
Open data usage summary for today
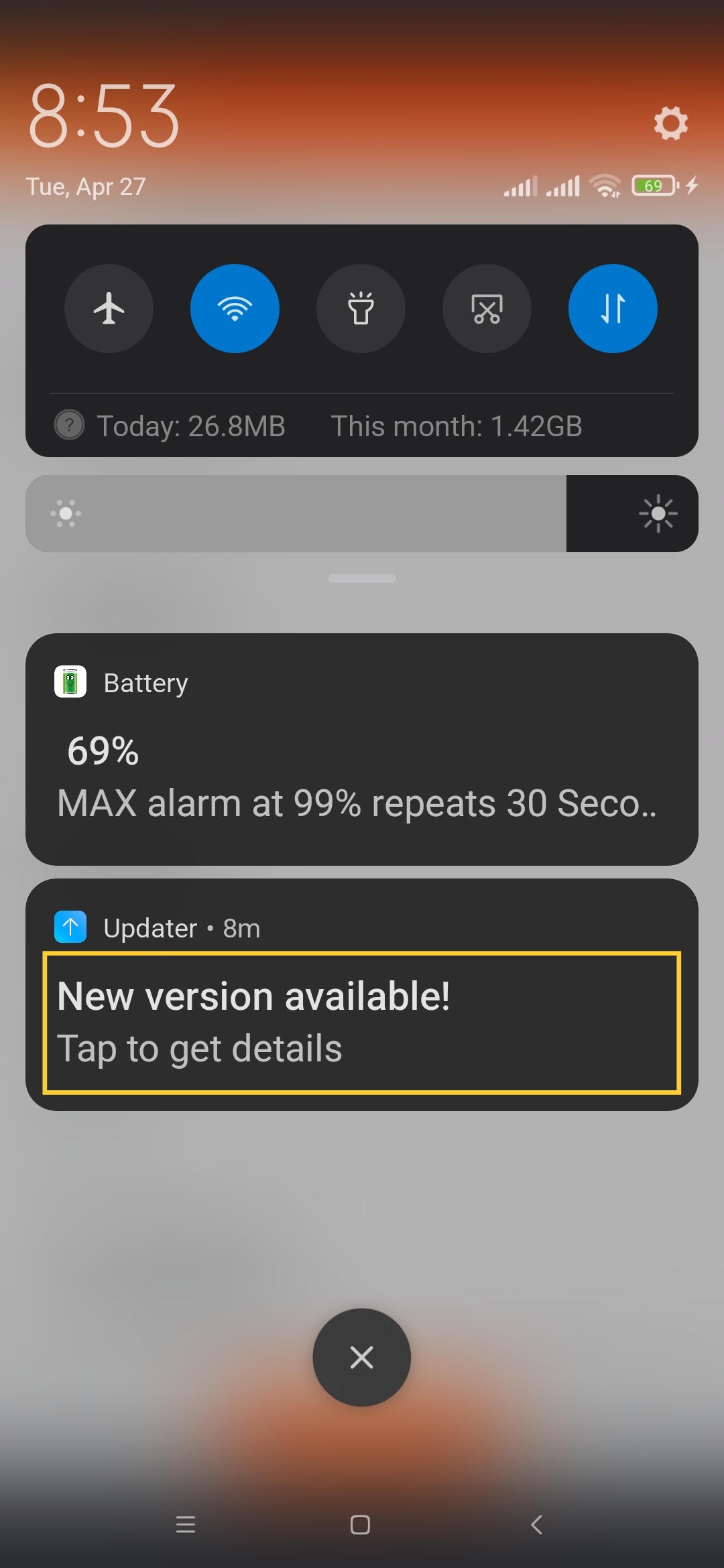(x=191, y=426)
